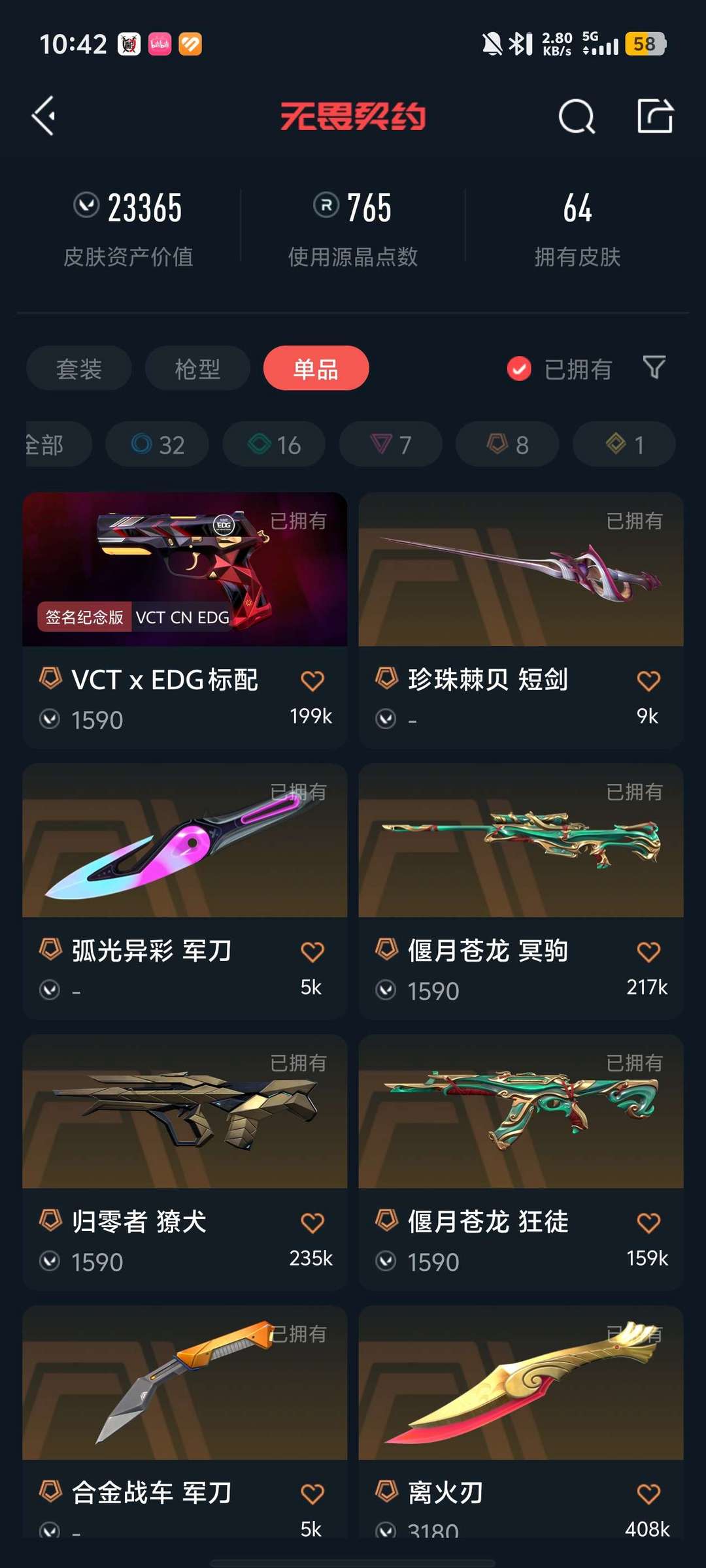The image size is (706, 1568).
Task: Switch to the 套装 tab
Action: (79, 368)
